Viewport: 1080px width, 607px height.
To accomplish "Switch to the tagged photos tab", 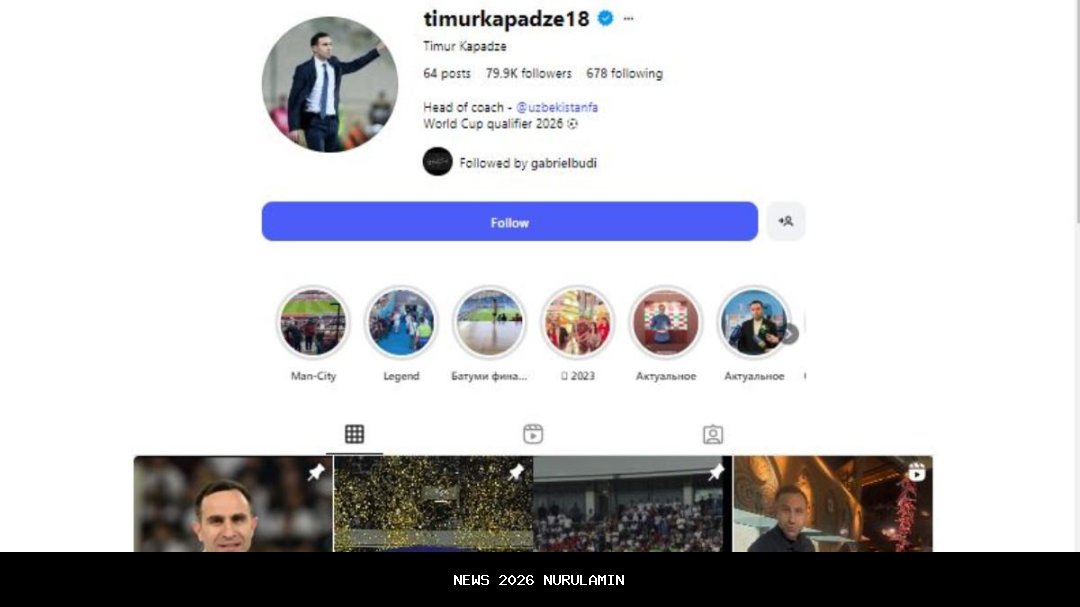I will click(712, 434).
